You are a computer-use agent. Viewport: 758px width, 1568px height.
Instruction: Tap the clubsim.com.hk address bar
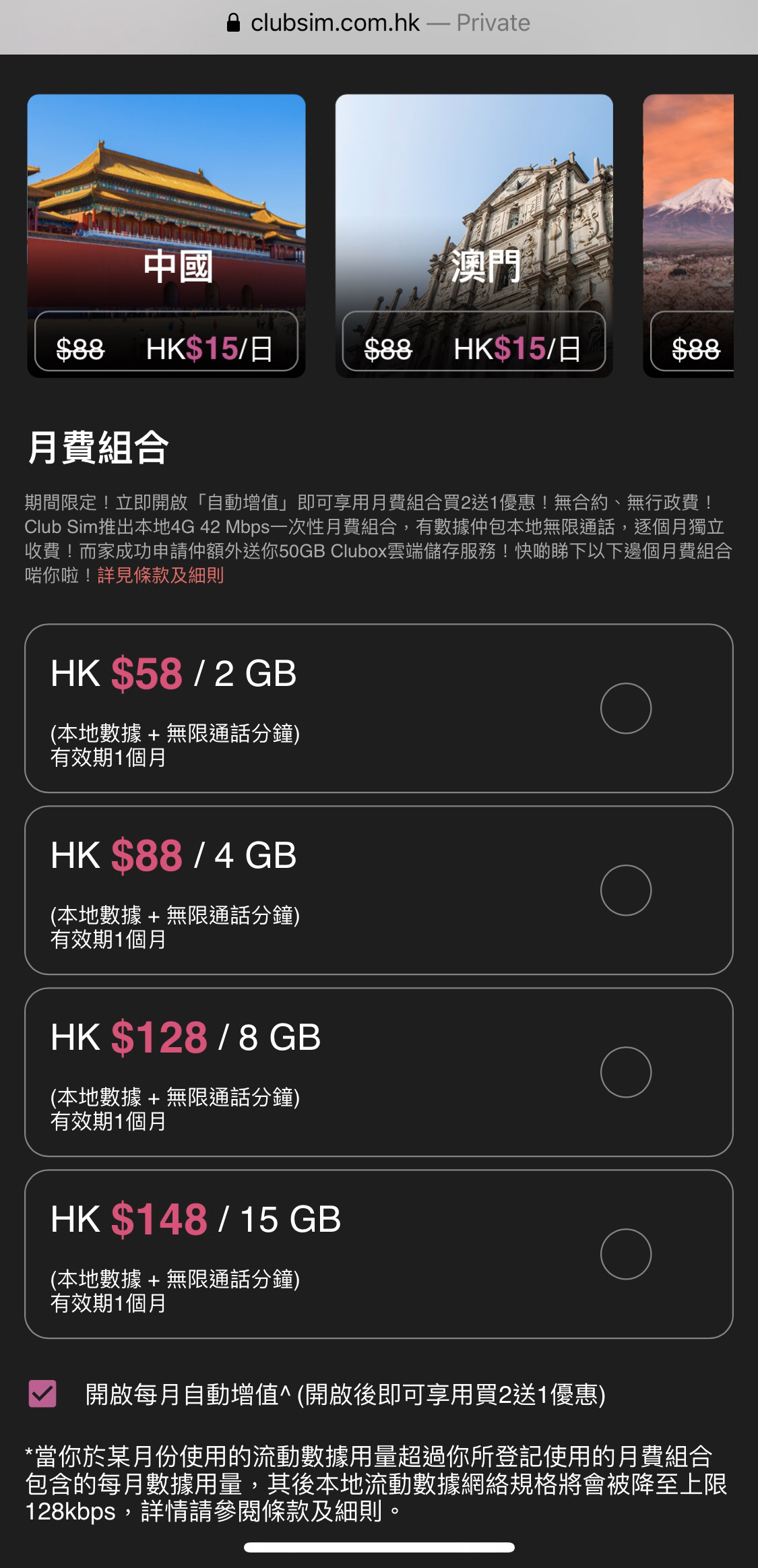(379, 24)
